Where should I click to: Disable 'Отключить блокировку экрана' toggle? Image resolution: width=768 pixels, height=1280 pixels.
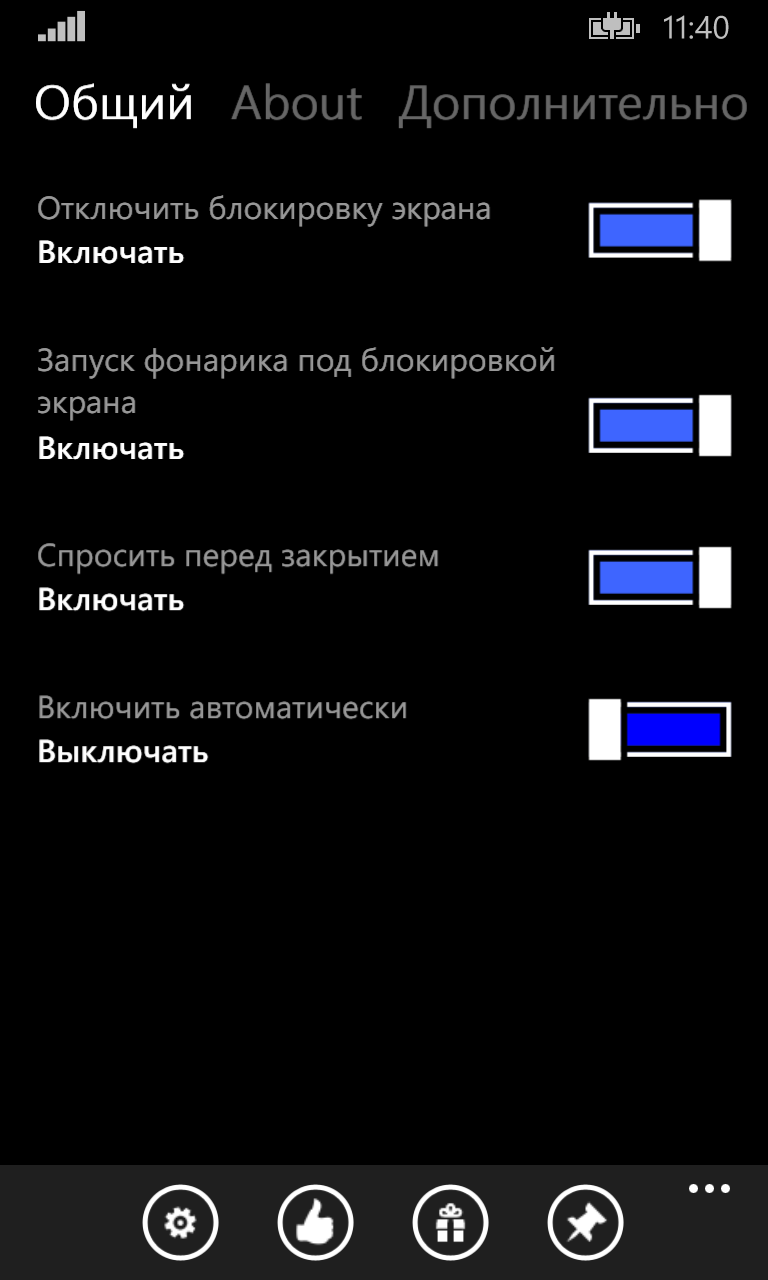tap(659, 228)
